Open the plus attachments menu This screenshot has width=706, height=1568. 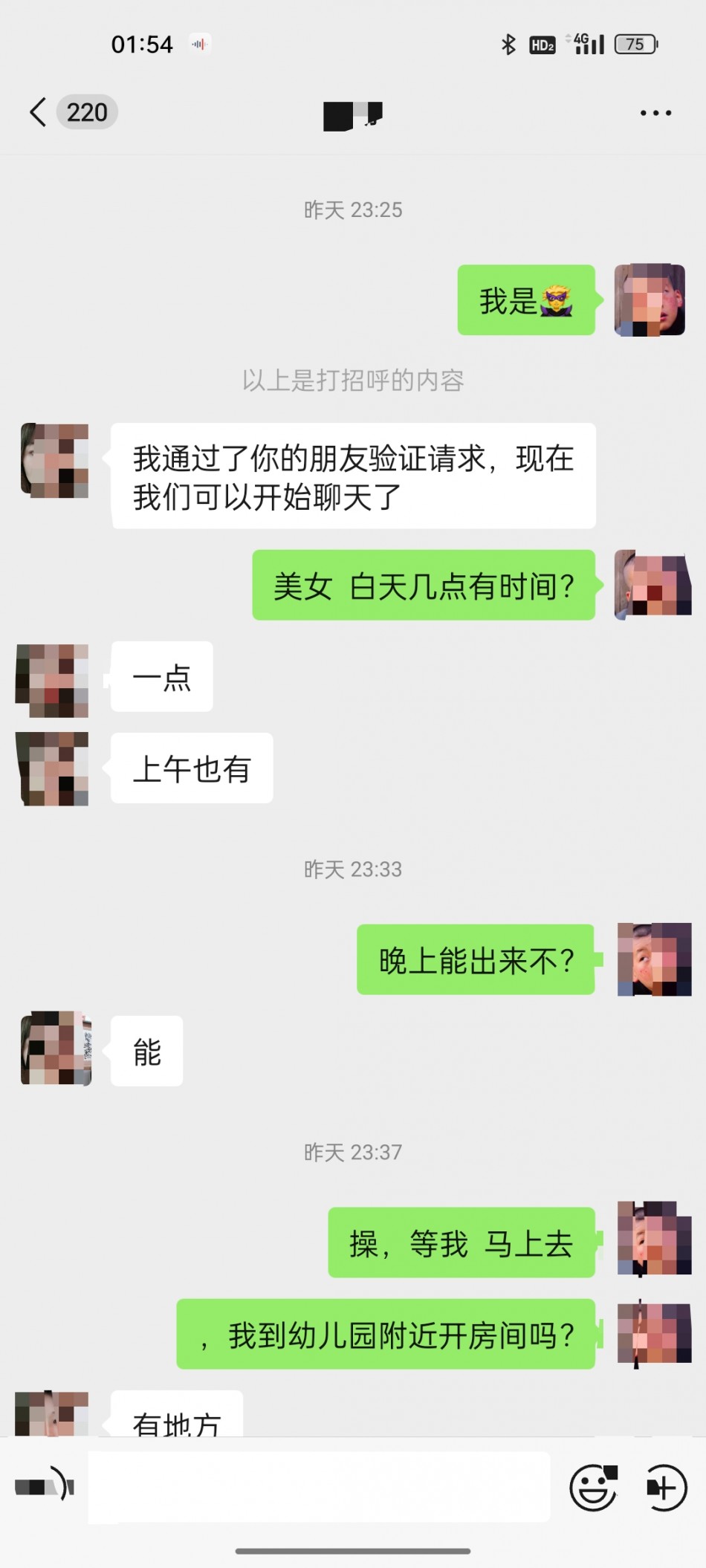[x=663, y=1487]
